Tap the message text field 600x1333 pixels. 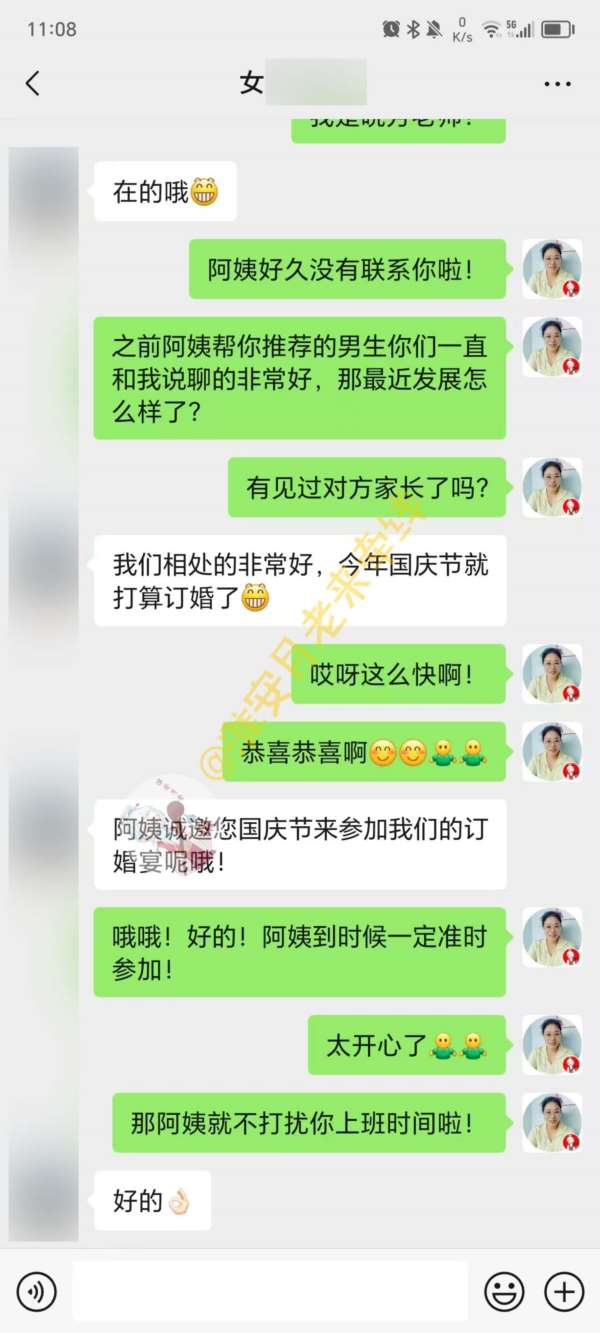pos(270,1291)
